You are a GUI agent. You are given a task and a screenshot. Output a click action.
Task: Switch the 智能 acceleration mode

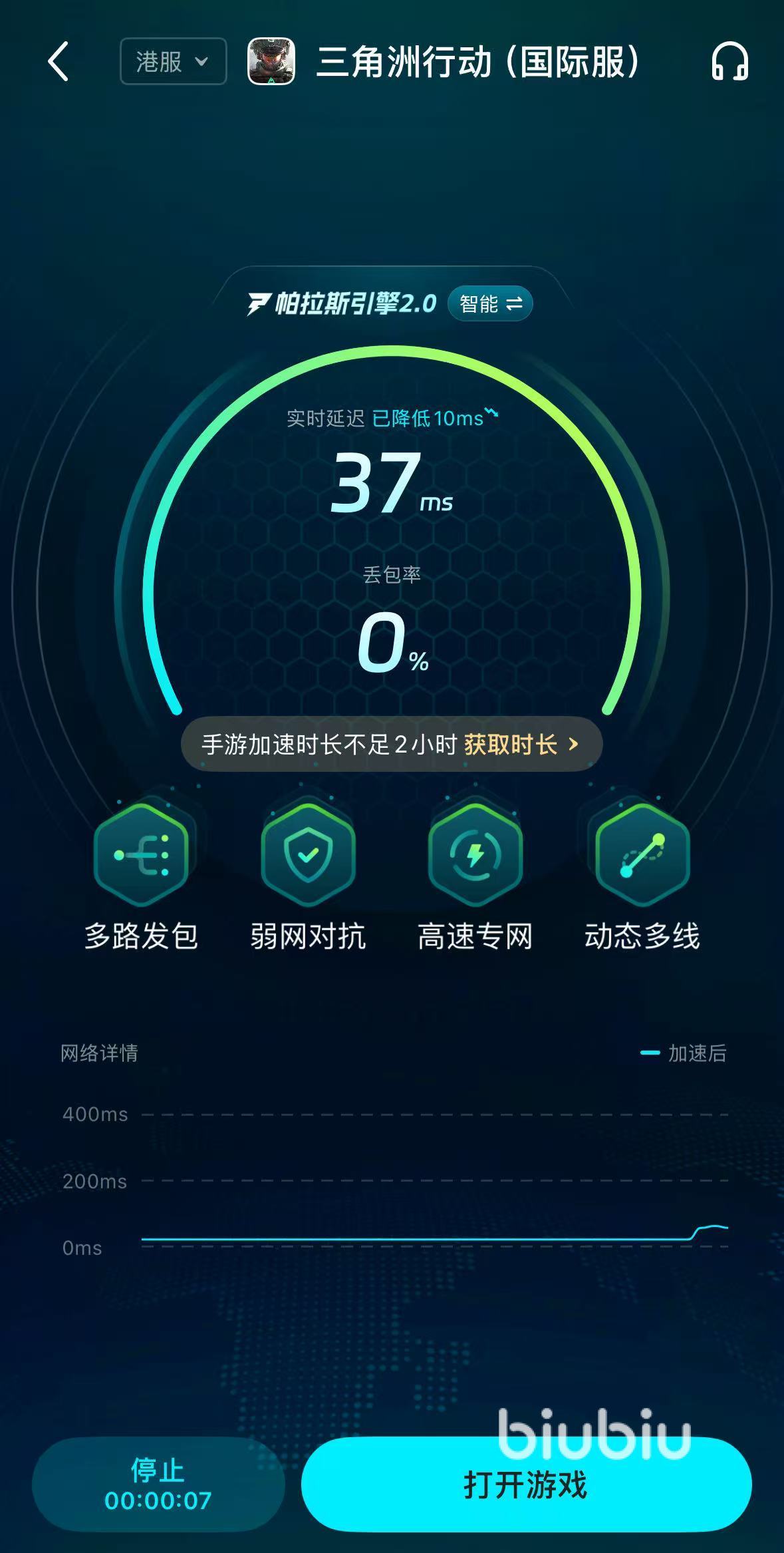click(490, 304)
